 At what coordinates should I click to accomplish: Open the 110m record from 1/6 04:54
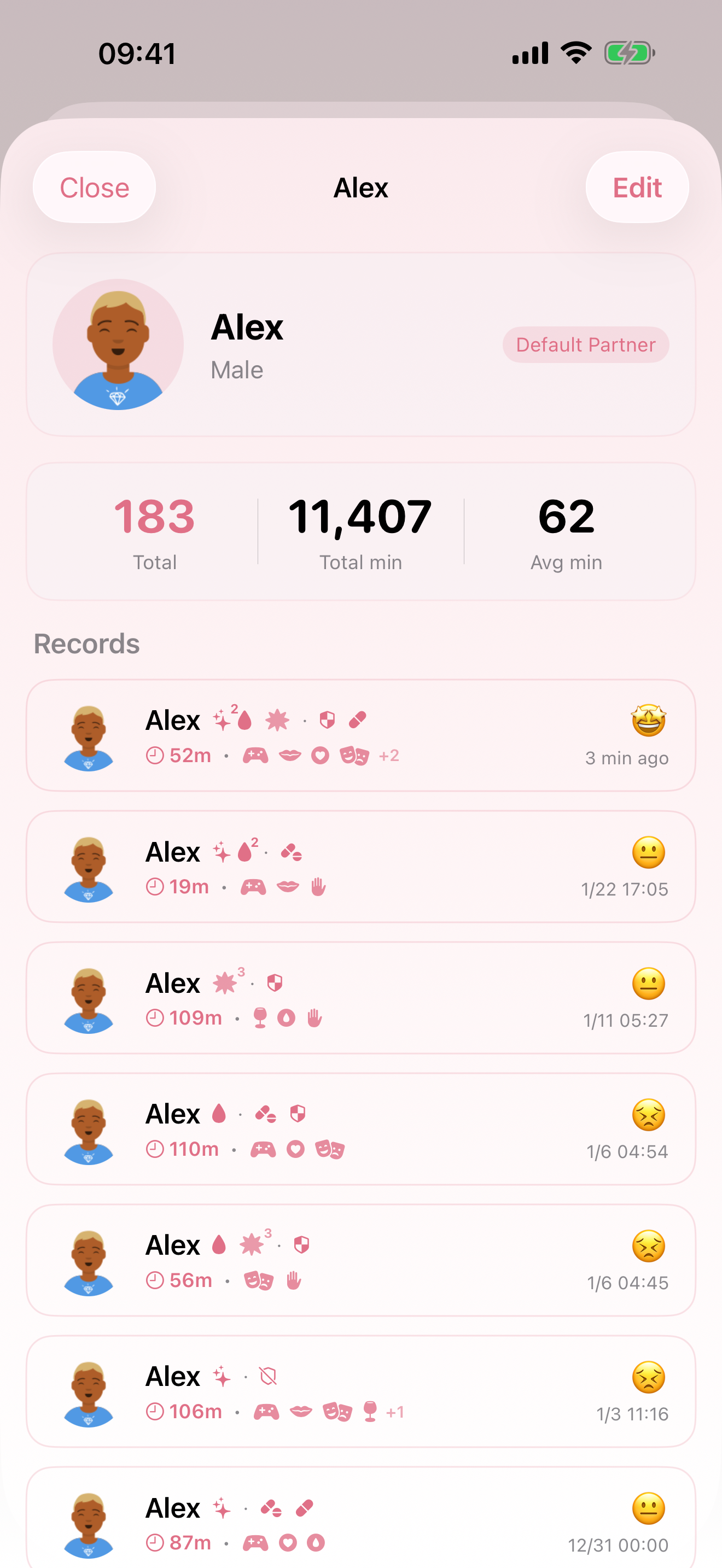pyautogui.click(x=361, y=1129)
